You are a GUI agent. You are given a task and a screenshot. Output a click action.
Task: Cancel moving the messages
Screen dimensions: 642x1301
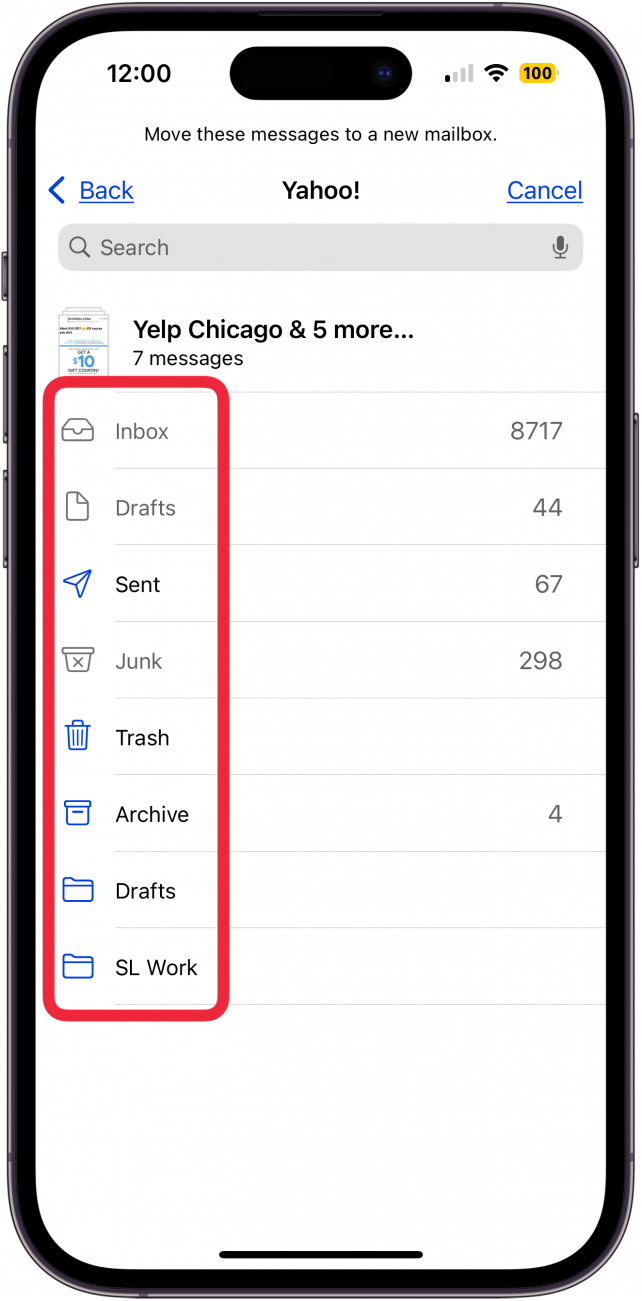pyautogui.click(x=544, y=190)
